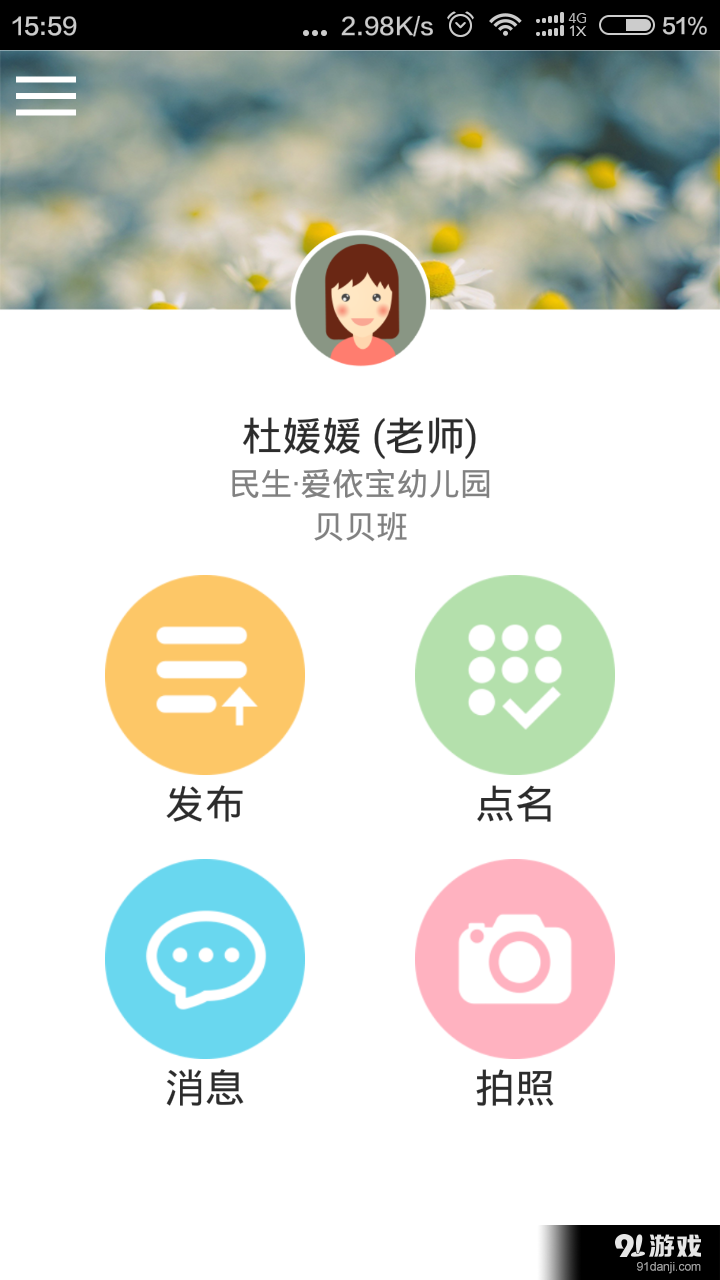Image resolution: width=720 pixels, height=1280 pixels.
Task: Tap the blue chat bubble icon
Action: tap(205, 957)
